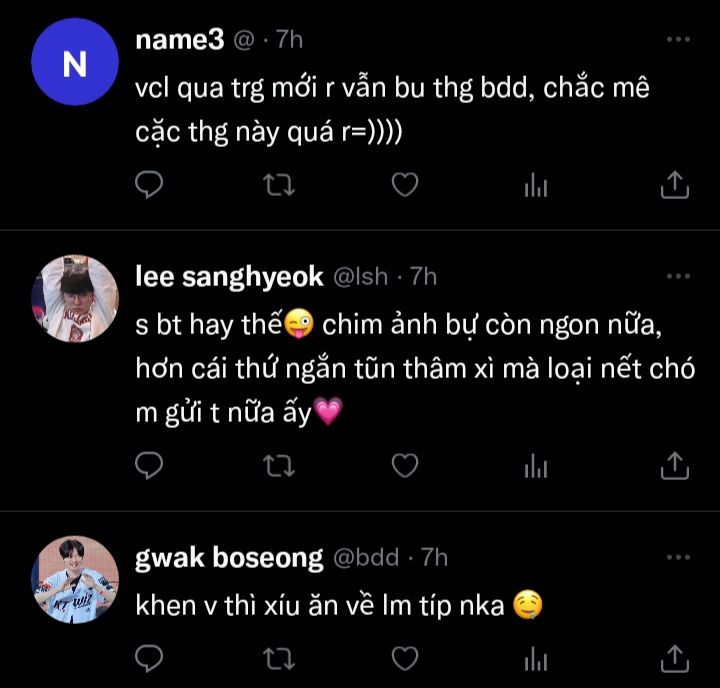The height and width of the screenshot is (688, 720).
Task: Open overflow menu on name3's tweet
Action: pyautogui.click(x=677, y=40)
